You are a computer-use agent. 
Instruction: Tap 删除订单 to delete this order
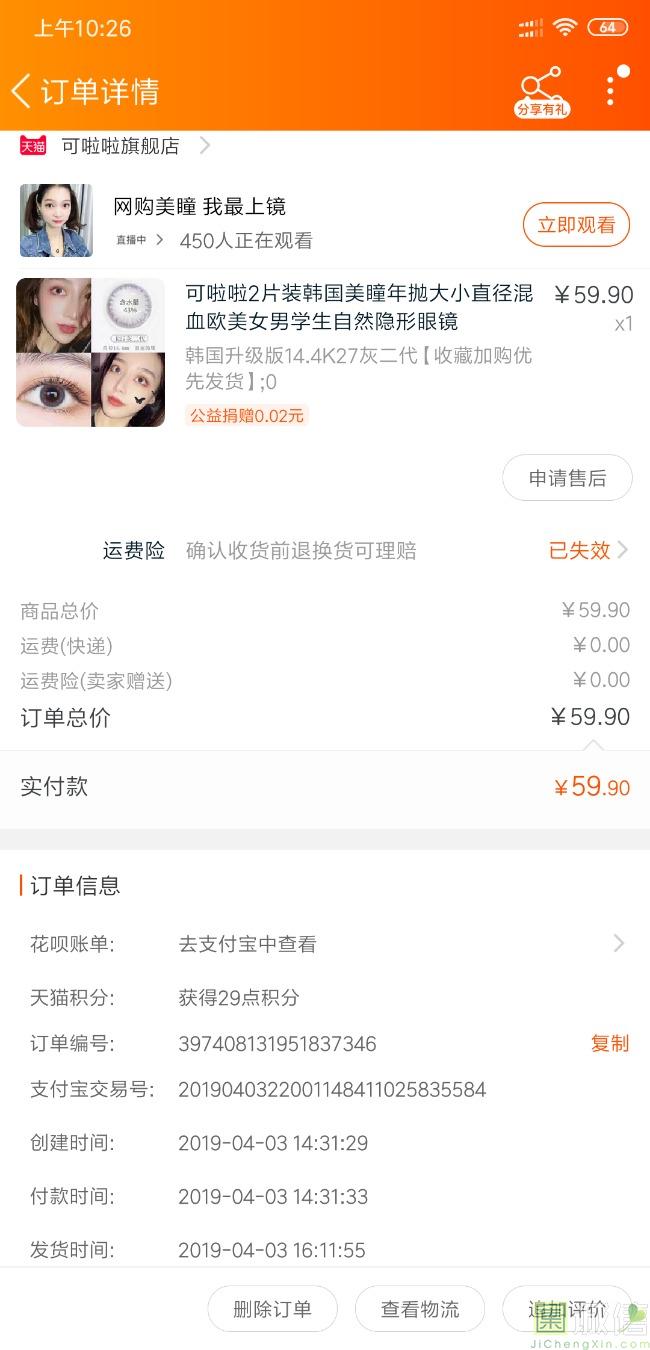point(272,1309)
